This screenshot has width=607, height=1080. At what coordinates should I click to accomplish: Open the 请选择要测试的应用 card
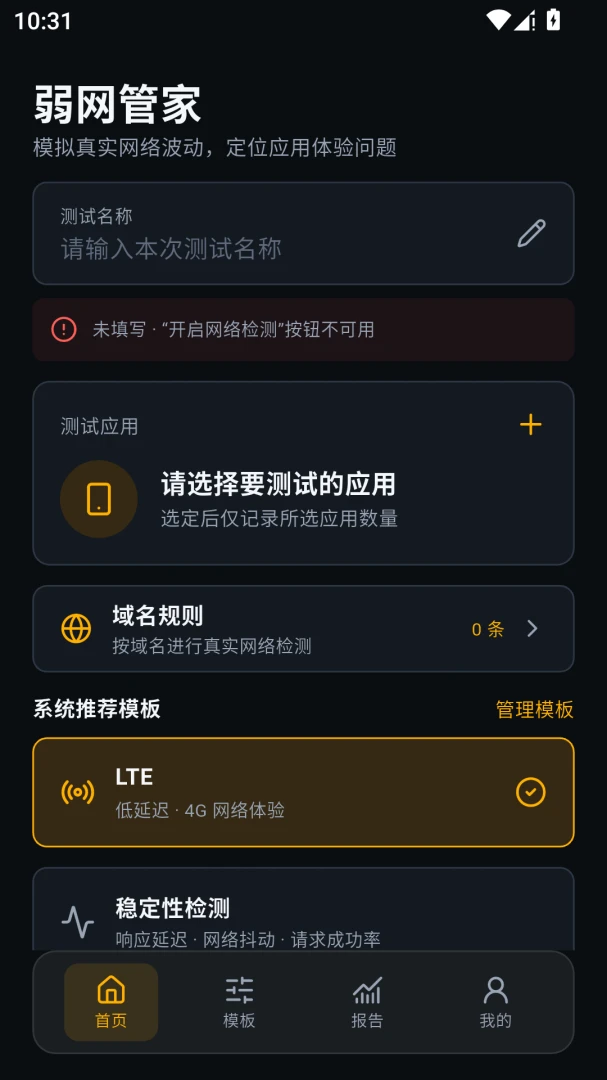click(x=303, y=473)
